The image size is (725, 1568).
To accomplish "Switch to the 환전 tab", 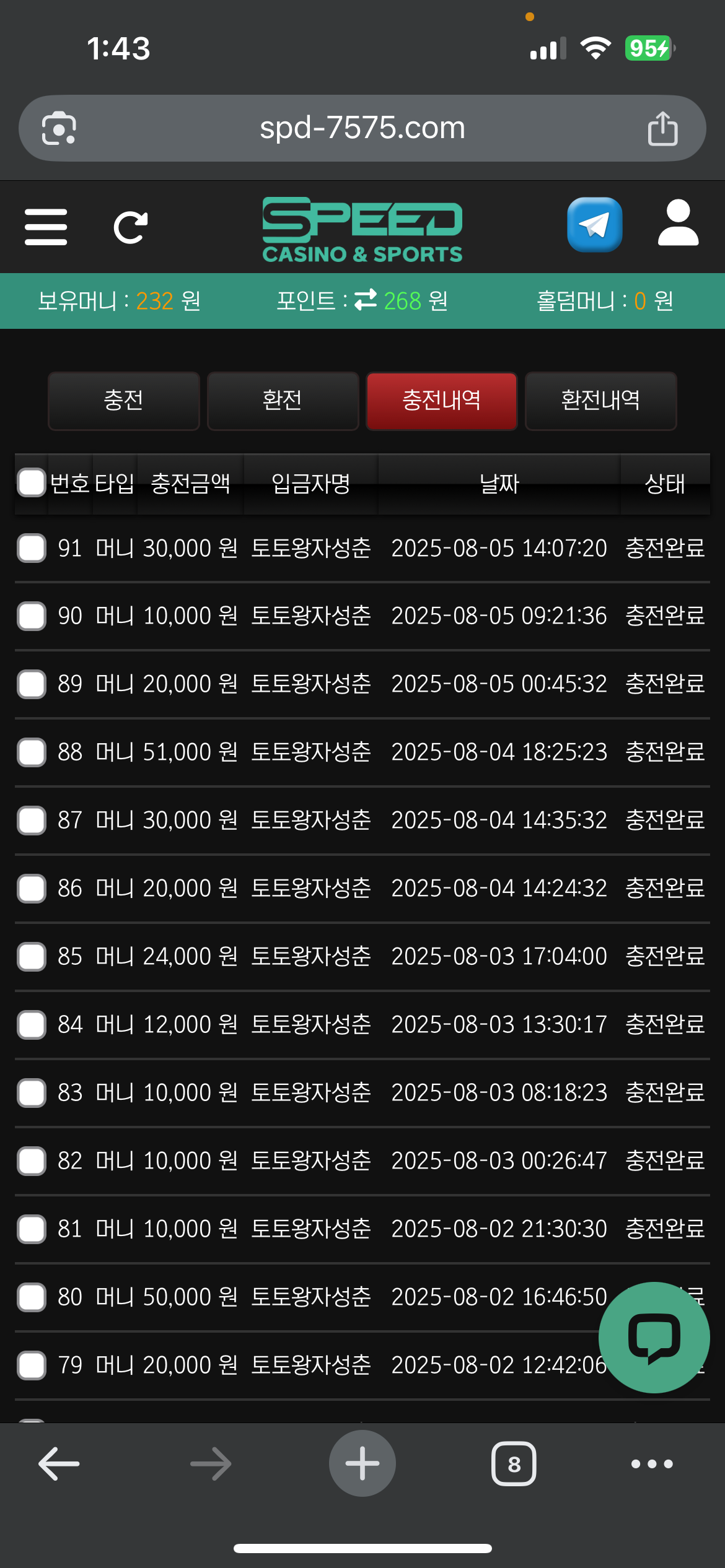I will click(x=283, y=401).
